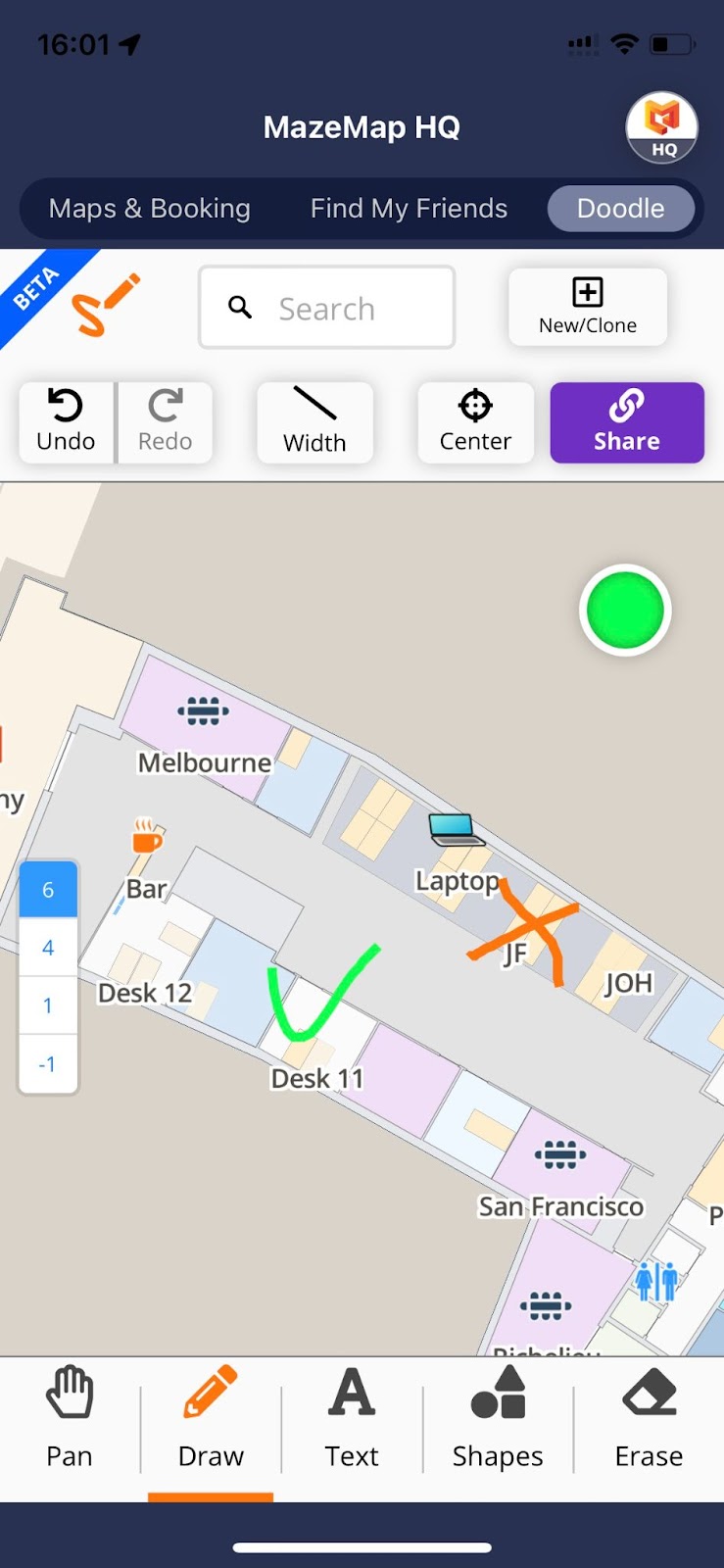Create a New/Clone doodle
724x1568 pixels.
[588, 307]
